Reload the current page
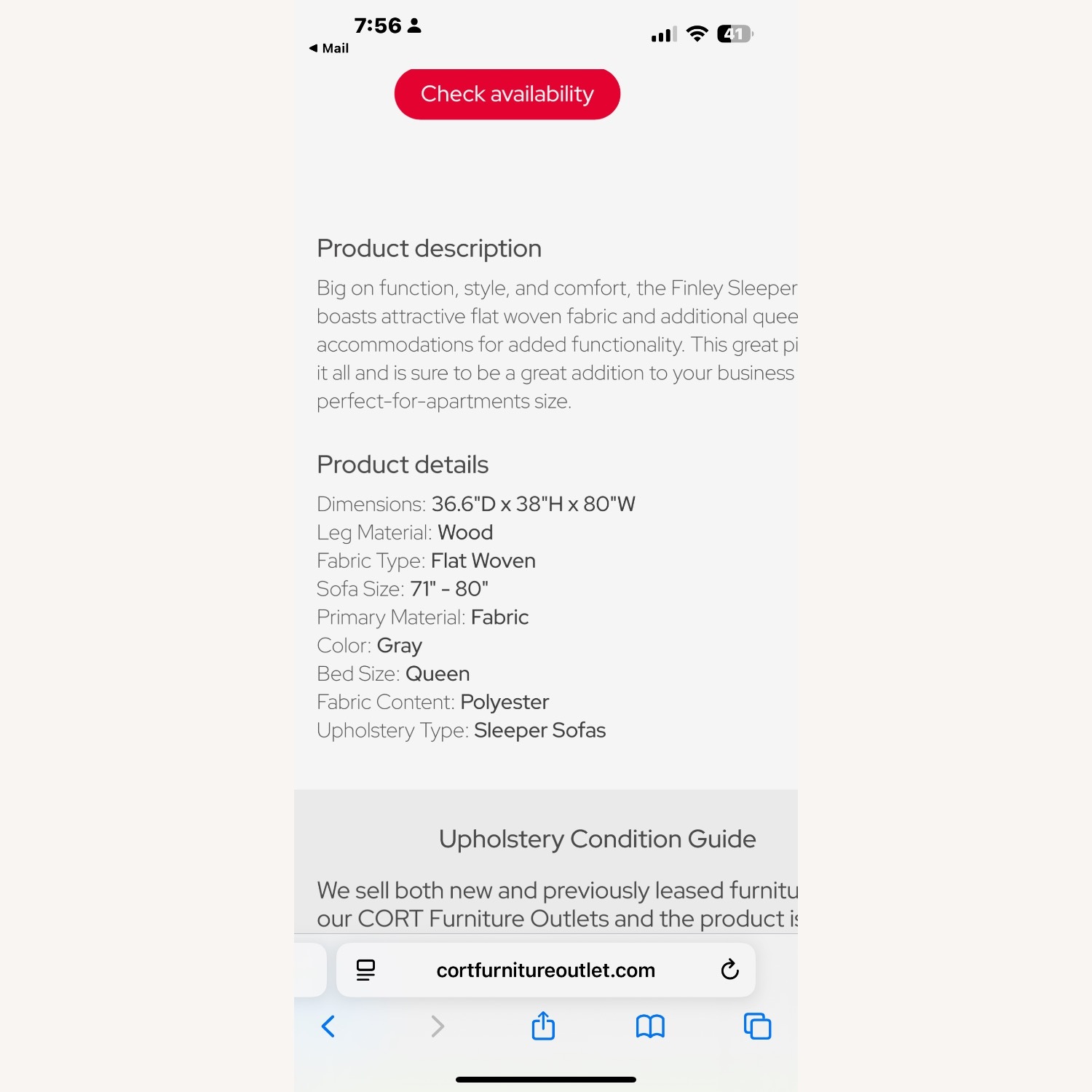This screenshot has width=1092, height=1092. (x=729, y=970)
